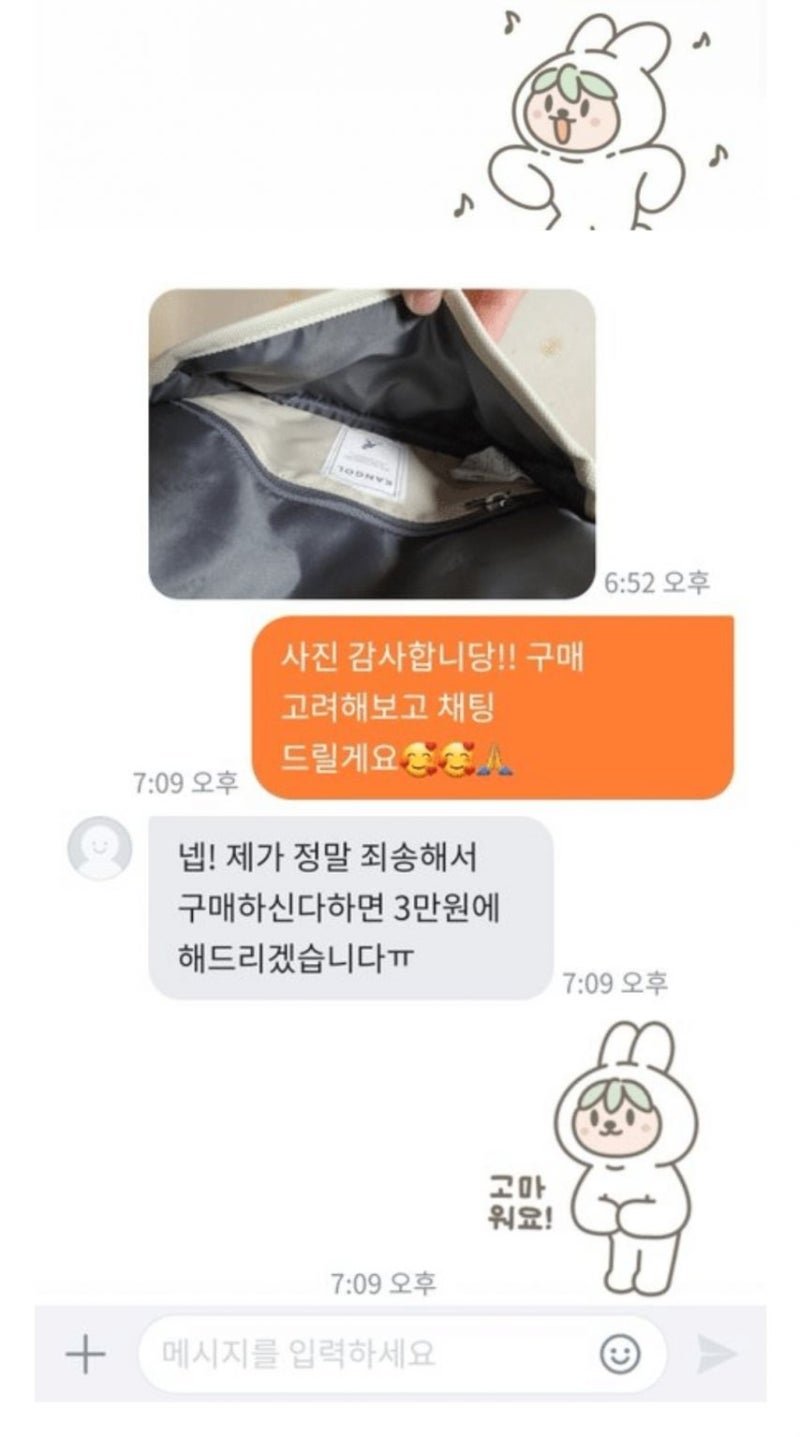Tap the message input field
Viewport: 800px width, 1437px height.
click(x=370, y=1355)
